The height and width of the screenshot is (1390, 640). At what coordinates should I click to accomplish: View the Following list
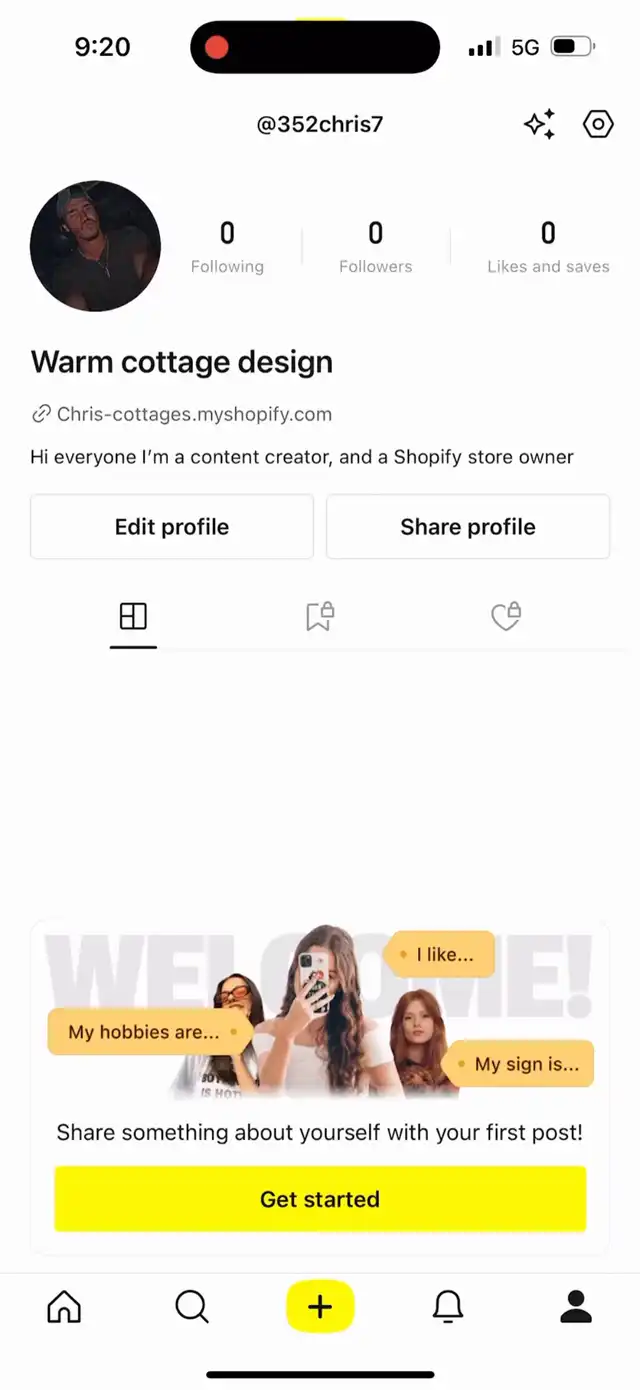tap(227, 248)
